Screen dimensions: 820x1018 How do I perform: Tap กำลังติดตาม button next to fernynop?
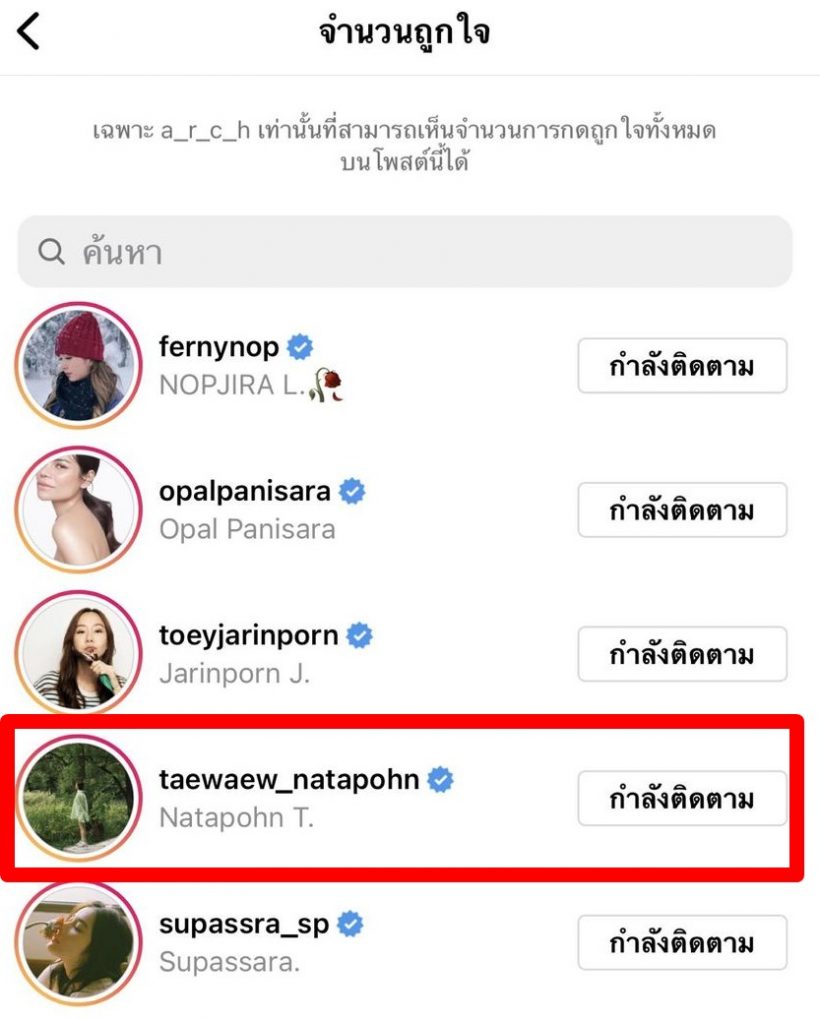(x=682, y=366)
